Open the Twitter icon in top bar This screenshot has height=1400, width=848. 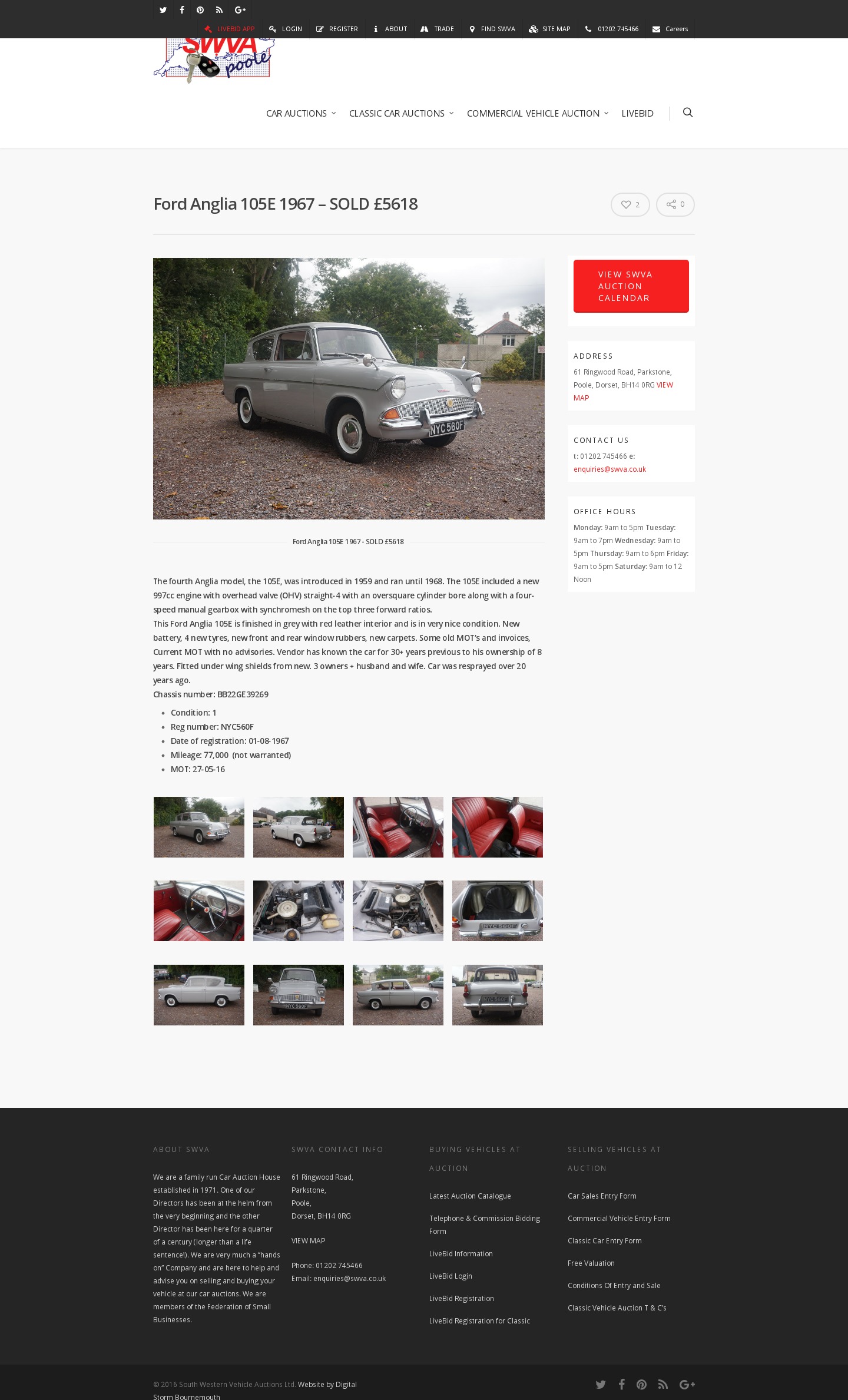pos(163,10)
